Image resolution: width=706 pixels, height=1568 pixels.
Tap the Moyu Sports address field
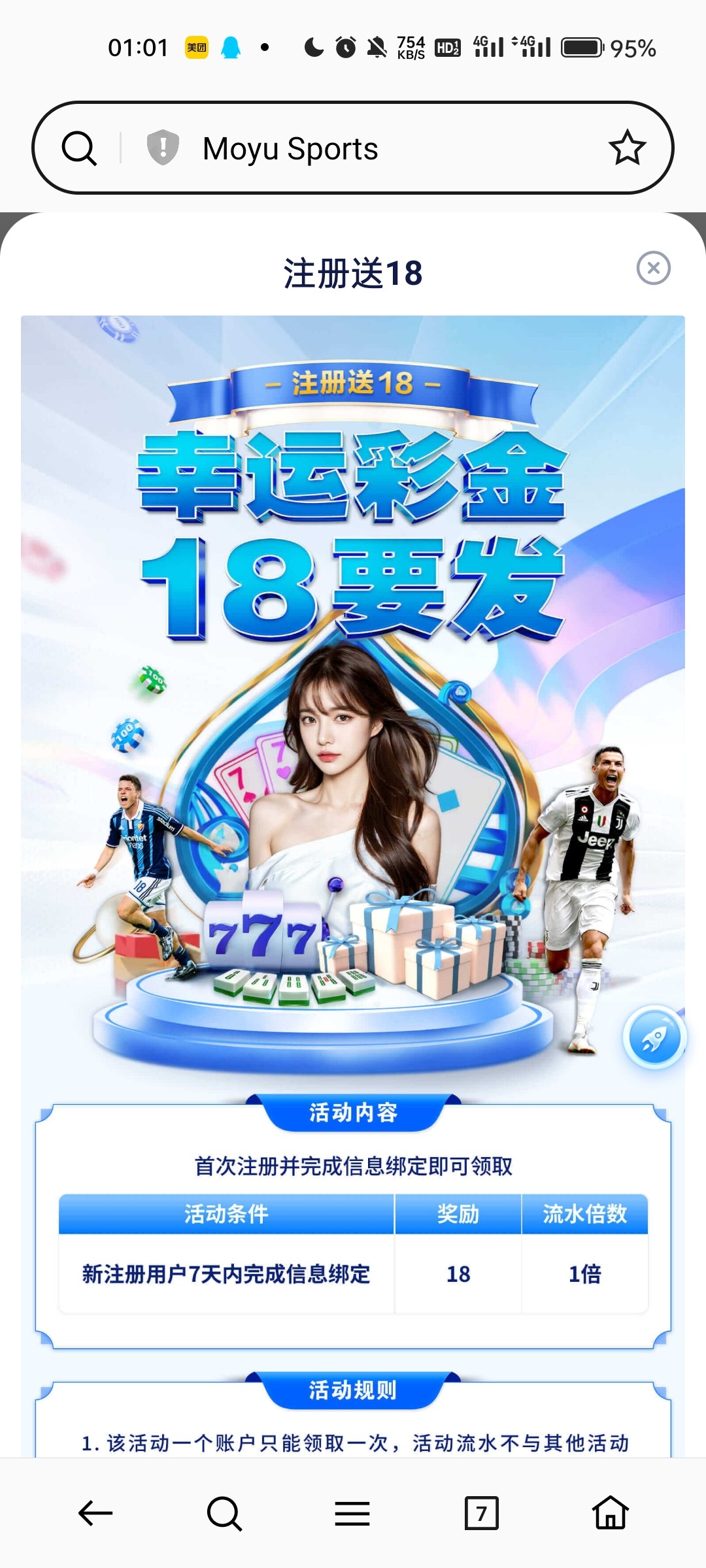click(x=366, y=148)
